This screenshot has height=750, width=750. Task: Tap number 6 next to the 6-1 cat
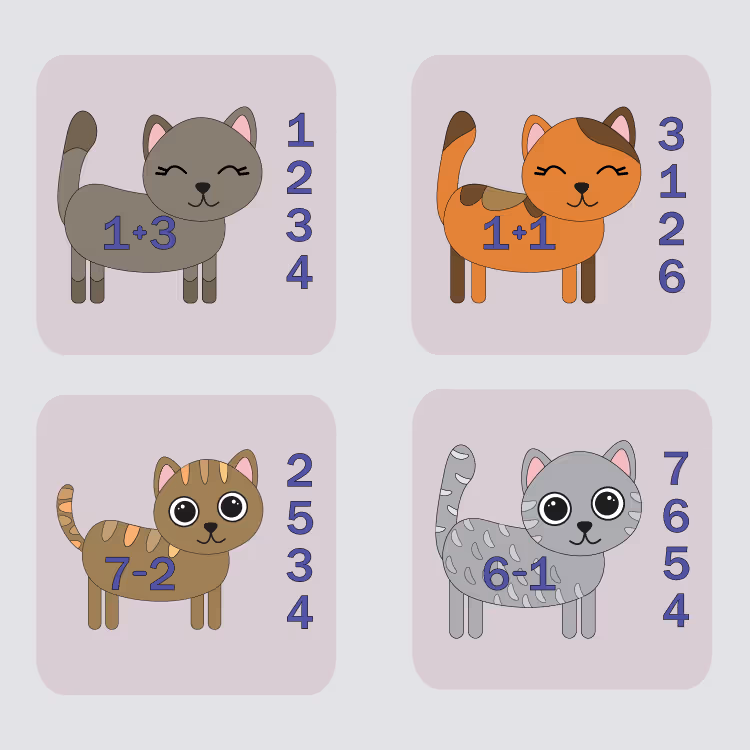pyautogui.click(x=676, y=515)
